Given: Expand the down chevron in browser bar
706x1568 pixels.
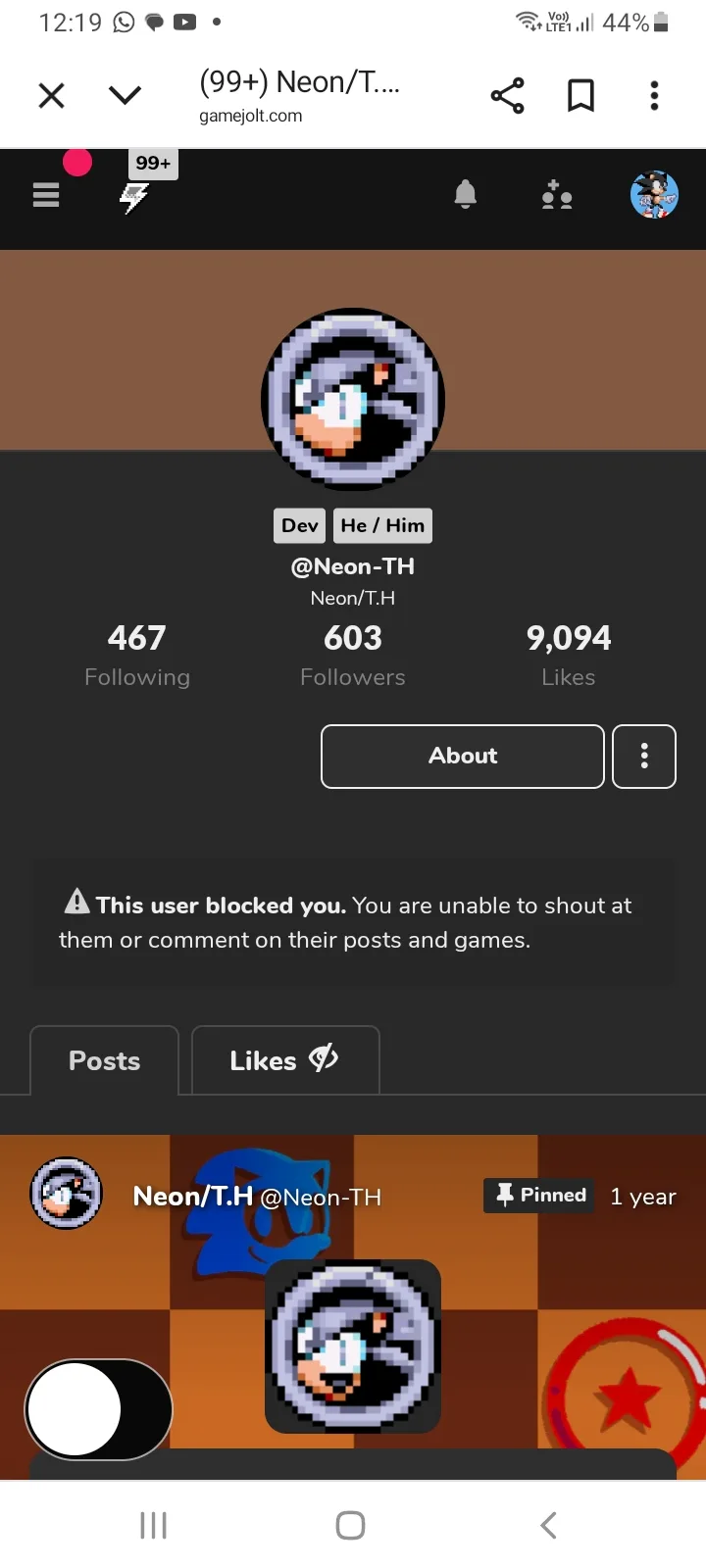Looking at the screenshot, I should coord(125,95).
